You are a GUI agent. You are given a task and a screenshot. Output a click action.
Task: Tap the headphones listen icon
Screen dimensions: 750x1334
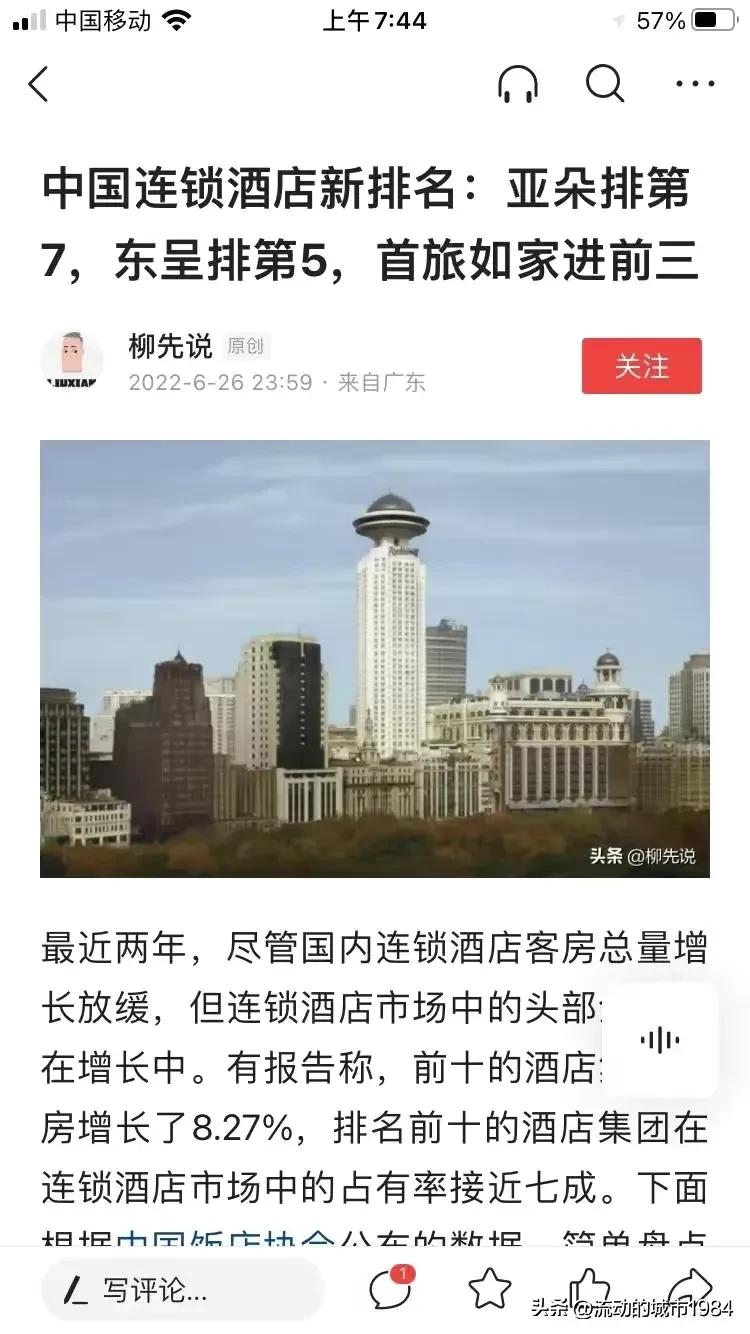[x=519, y=85]
